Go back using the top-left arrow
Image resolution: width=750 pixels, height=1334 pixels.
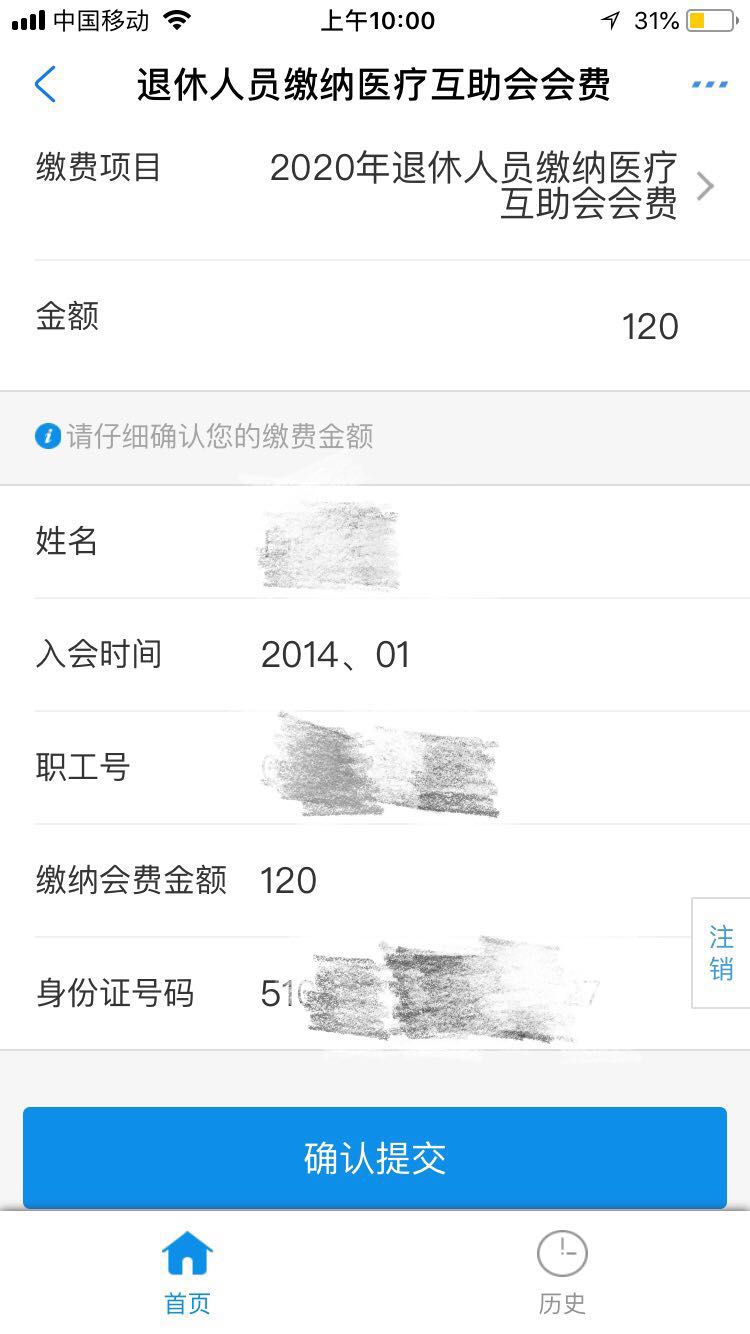tap(45, 85)
